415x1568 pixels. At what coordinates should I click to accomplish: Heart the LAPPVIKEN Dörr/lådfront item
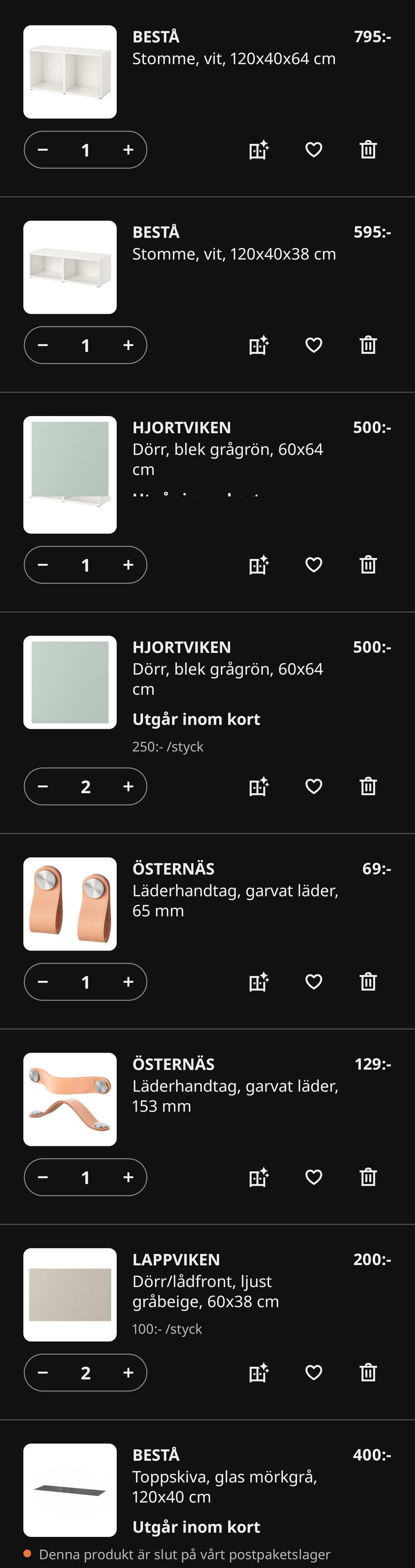click(313, 1373)
